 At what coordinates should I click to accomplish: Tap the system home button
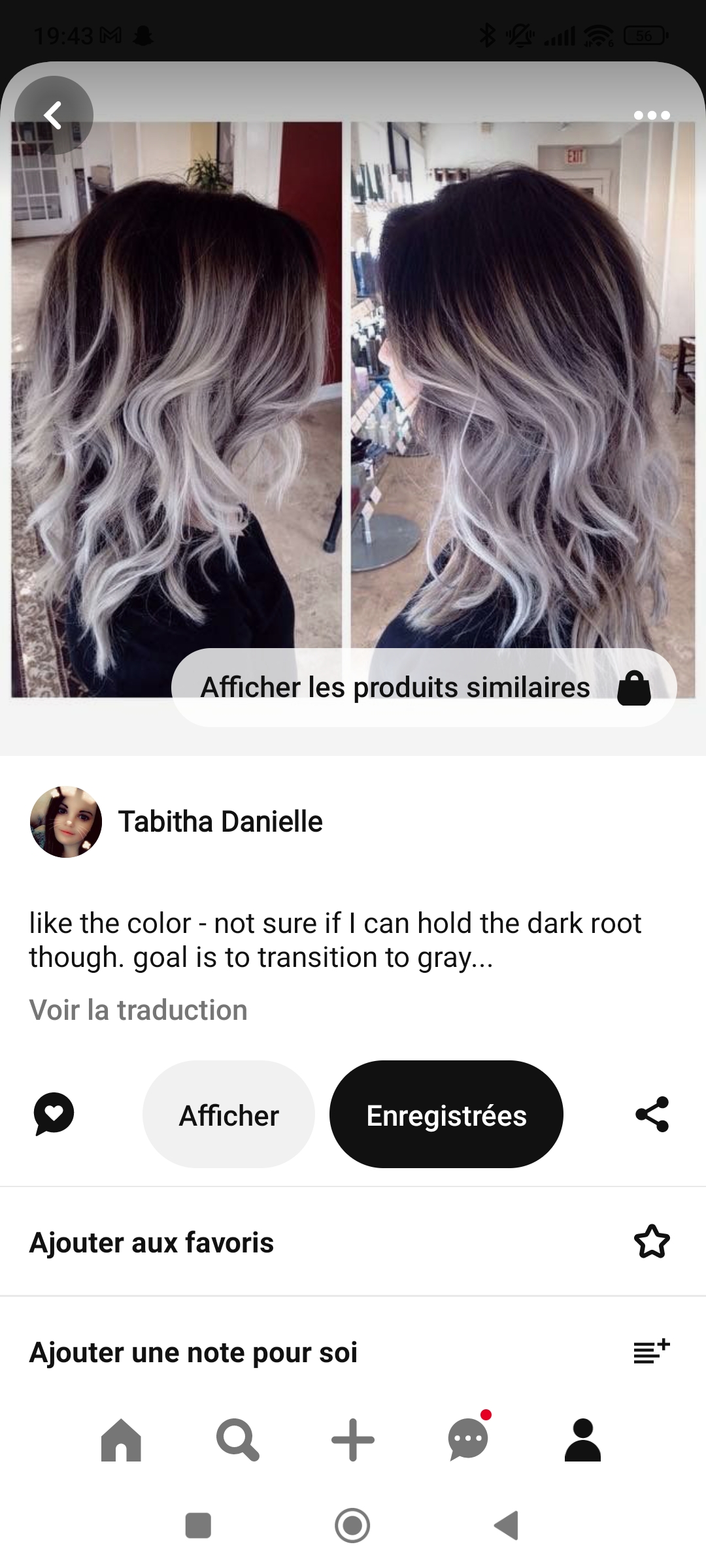(352, 1526)
